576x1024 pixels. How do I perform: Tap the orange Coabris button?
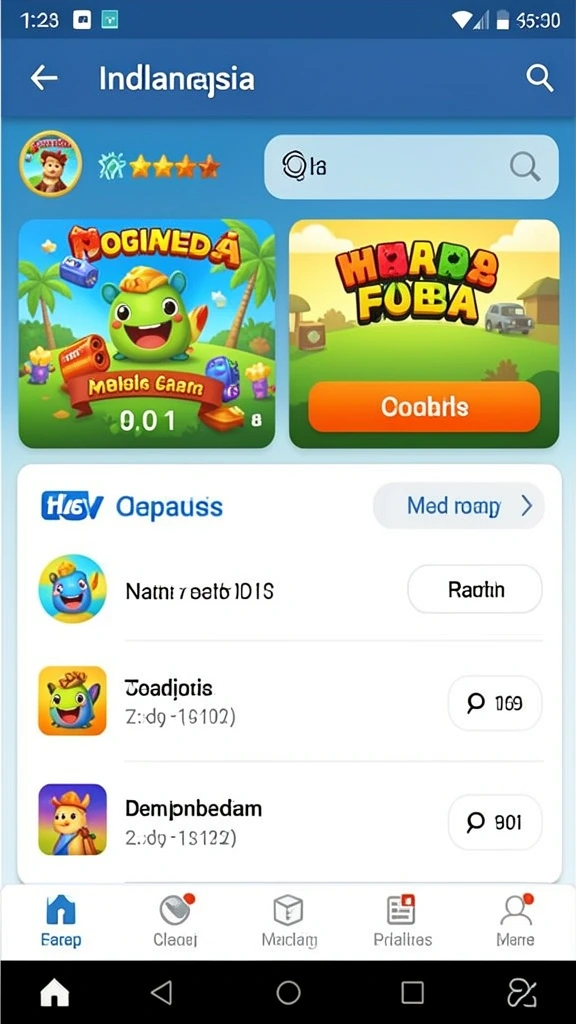pos(424,407)
